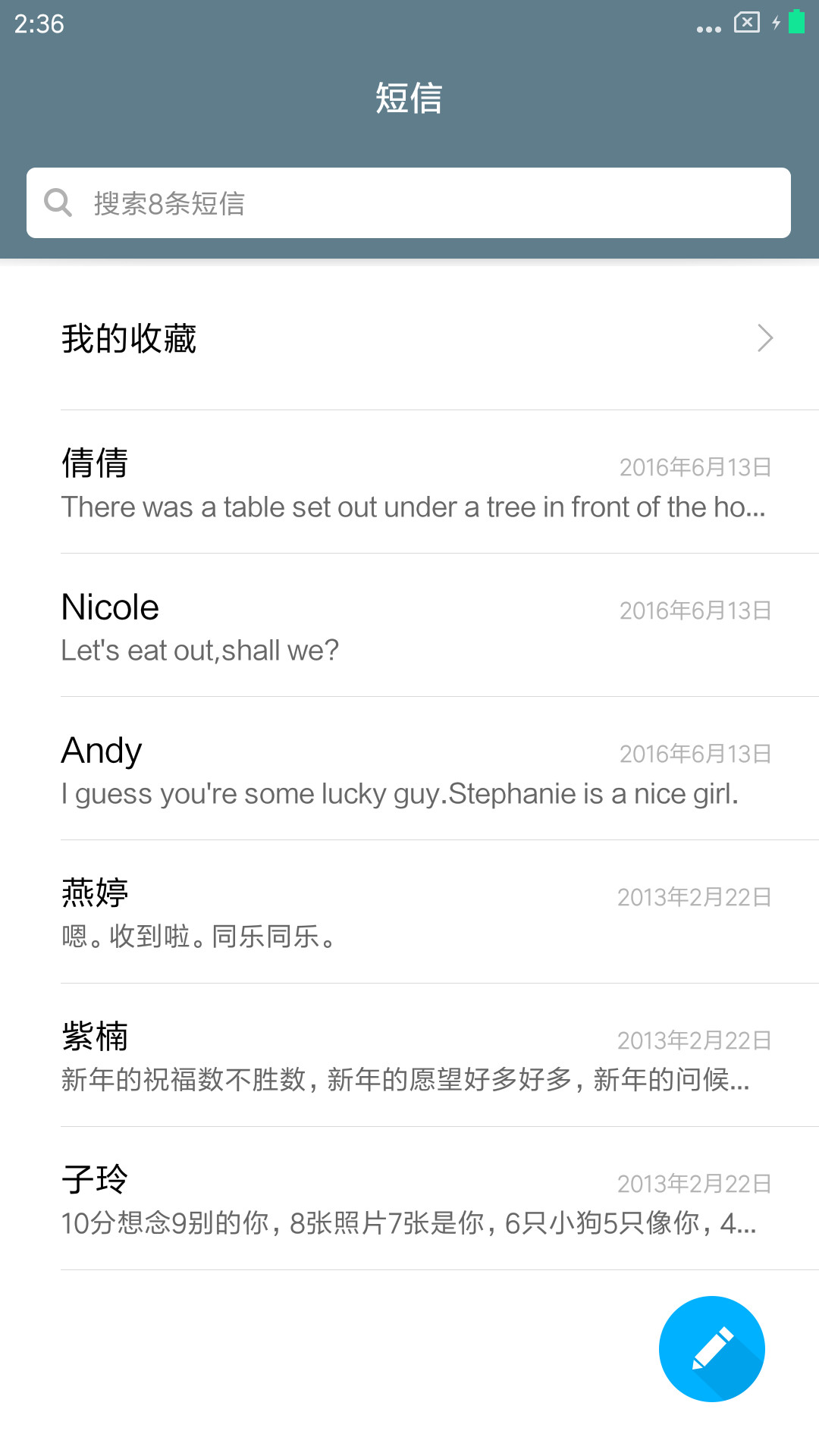The image size is (819, 1456).
Task: Open the message thread with 子玲
Action: click(409, 1199)
